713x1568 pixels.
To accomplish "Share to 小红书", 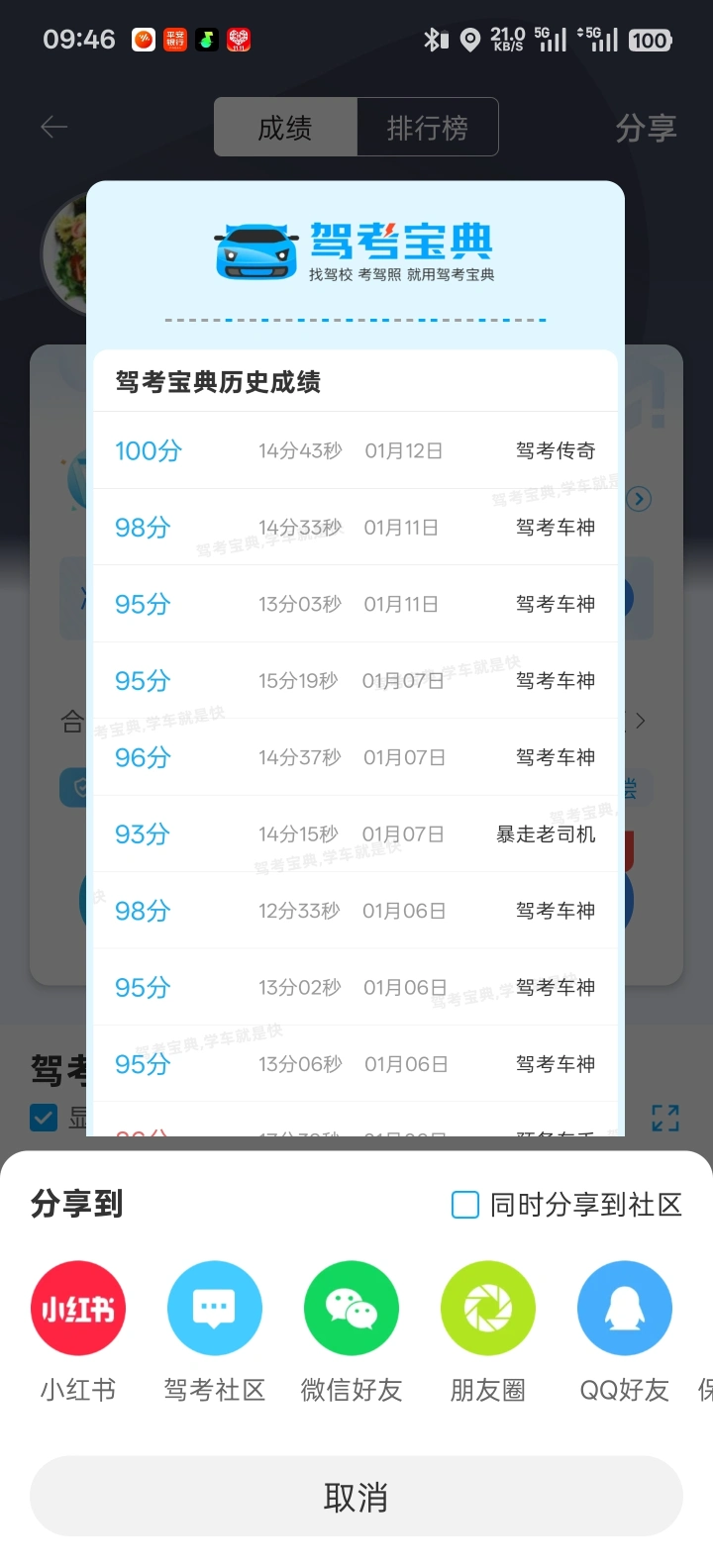I will (78, 1308).
